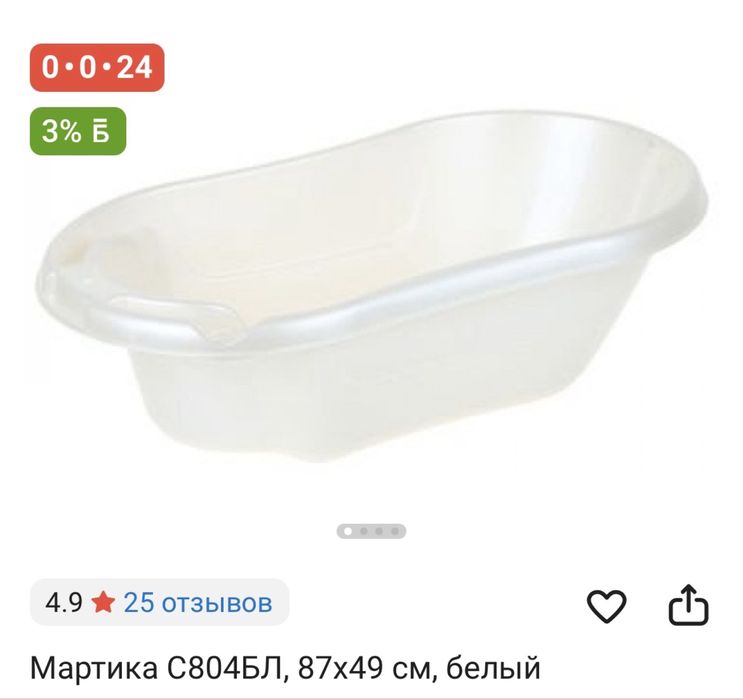This screenshot has width=743, height=699.
Task: Open the 25 отзывов reviews link
Action: [197, 602]
